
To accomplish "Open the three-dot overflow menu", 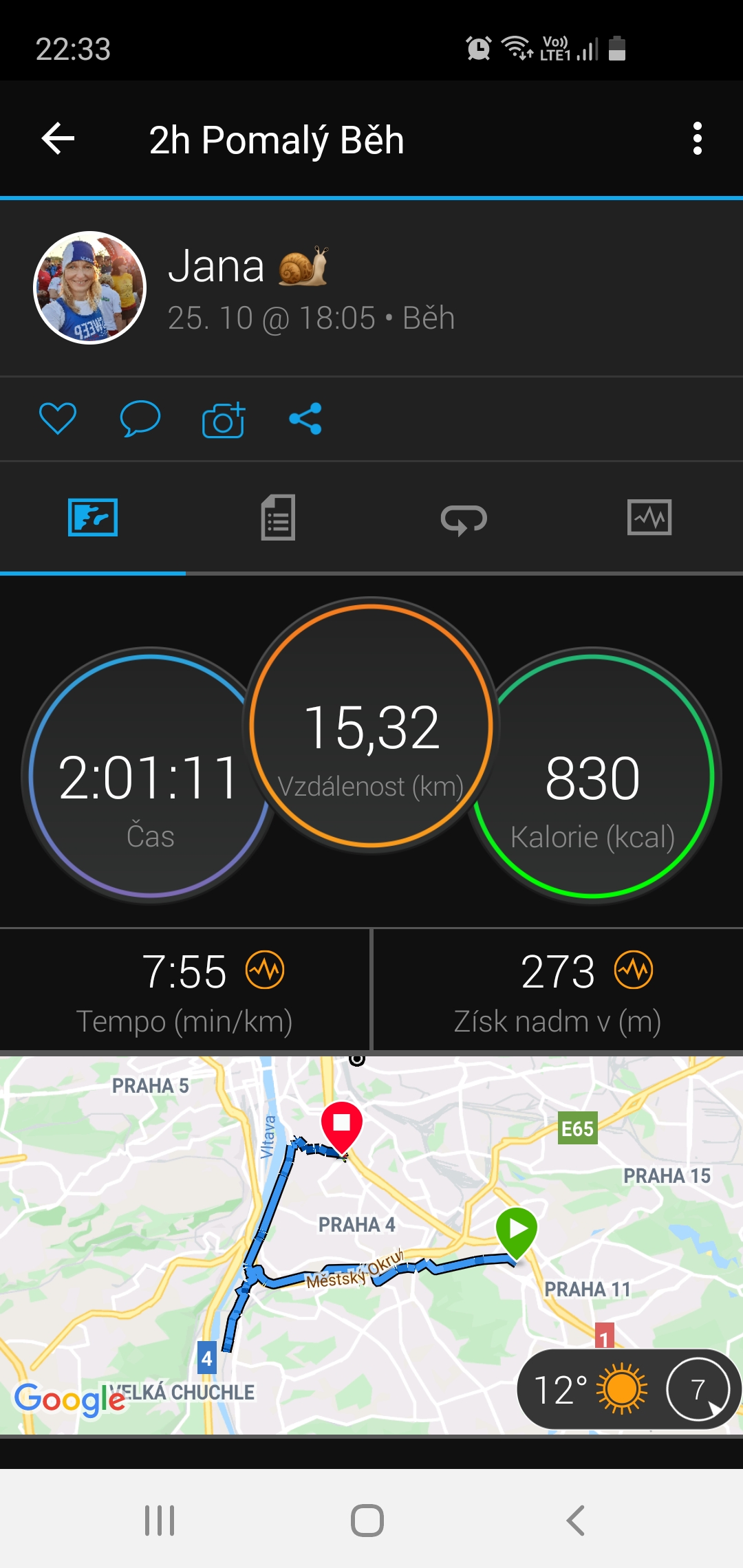I will pyautogui.click(x=698, y=139).
